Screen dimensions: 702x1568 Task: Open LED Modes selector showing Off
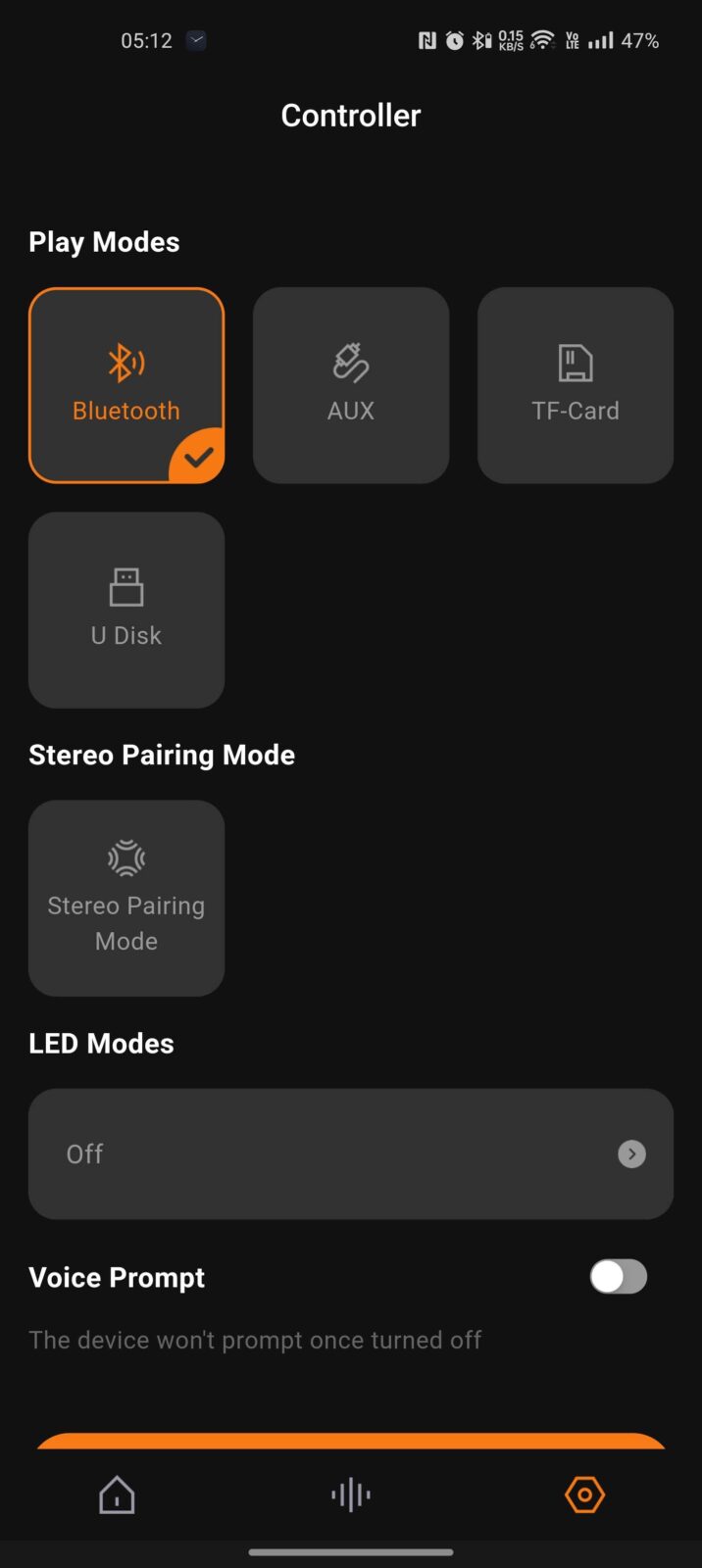(x=351, y=1153)
